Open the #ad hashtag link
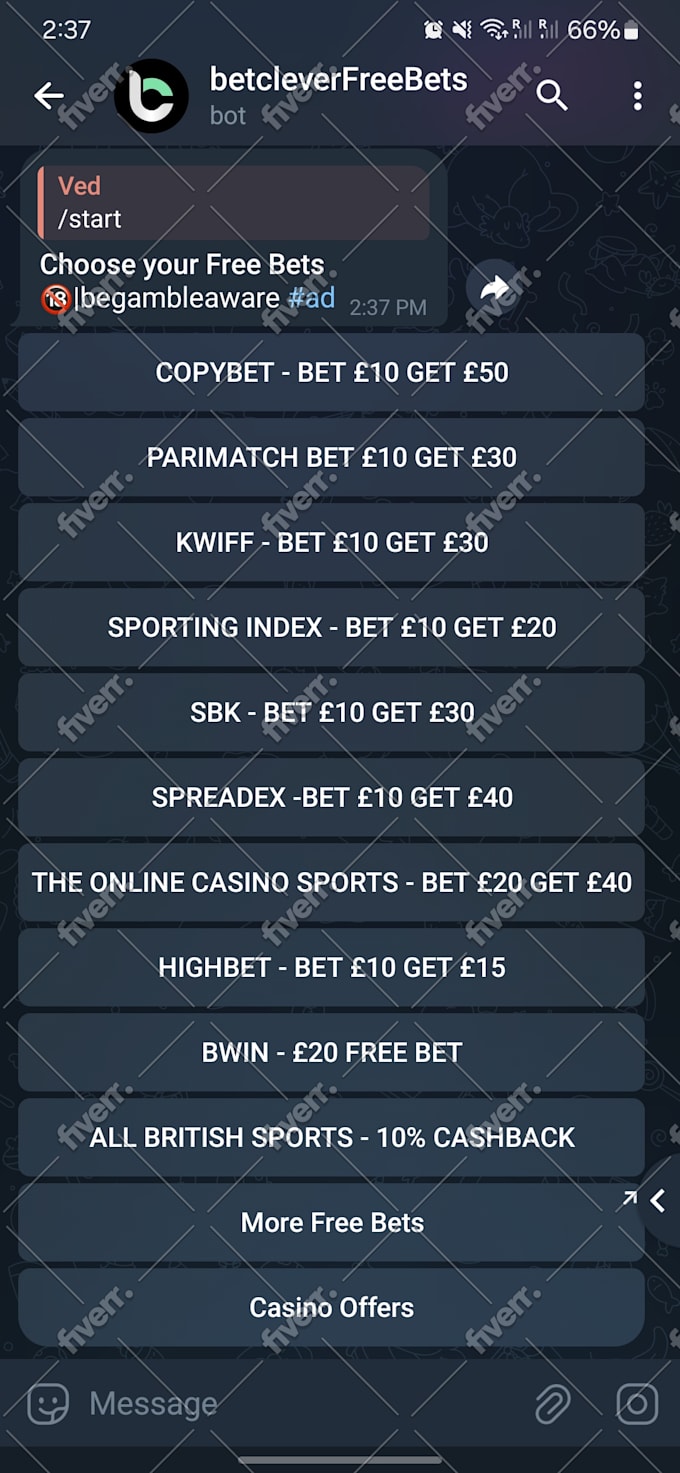The width and height of the screenshot is (680, 1473). pyautogui.click(x=311, y=297)
